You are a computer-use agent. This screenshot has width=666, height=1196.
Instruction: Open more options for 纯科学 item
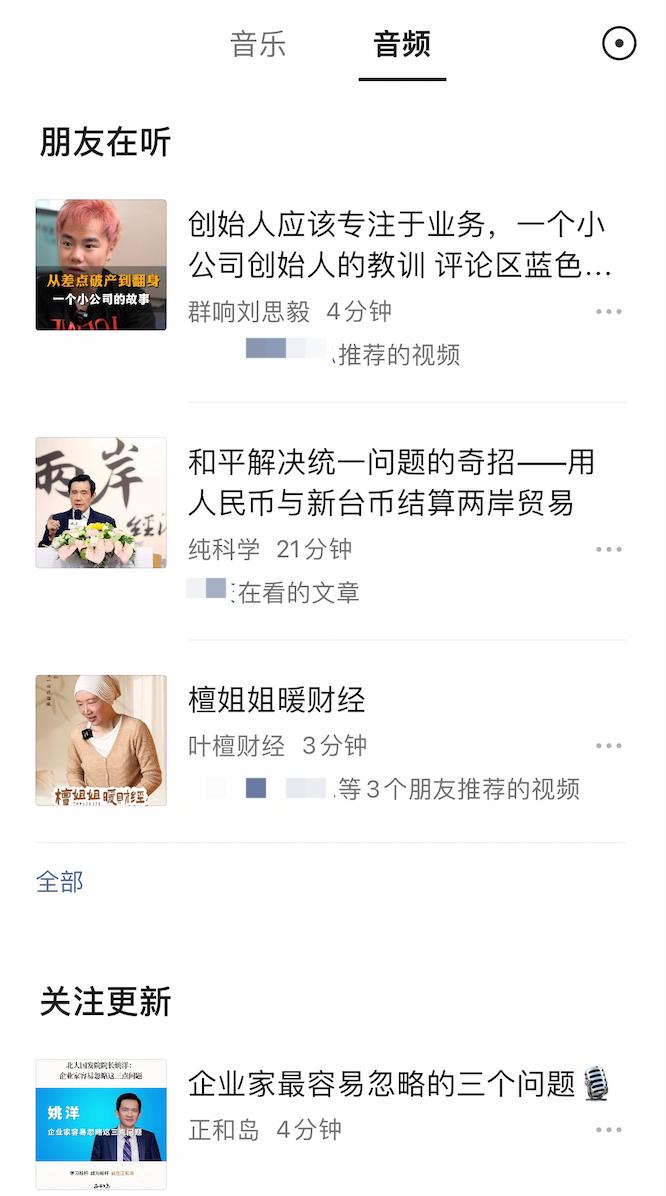coord(608,550)
